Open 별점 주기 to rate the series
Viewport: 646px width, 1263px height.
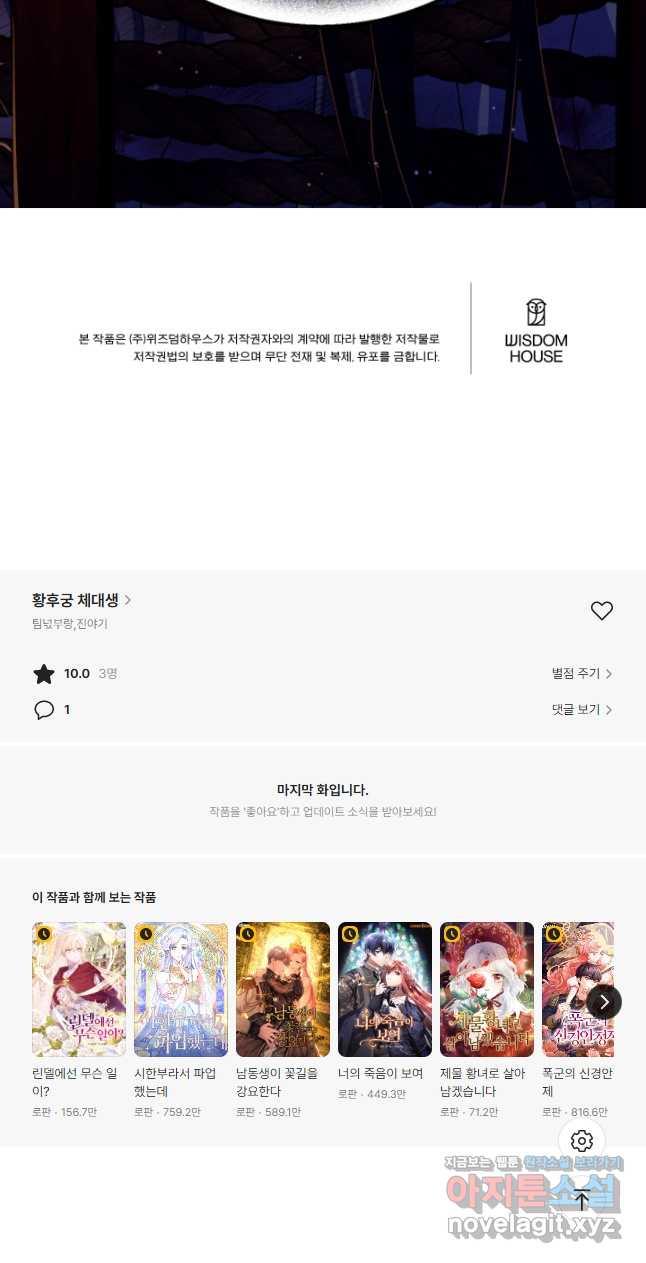pyautogui.click(x=581, y=674)
